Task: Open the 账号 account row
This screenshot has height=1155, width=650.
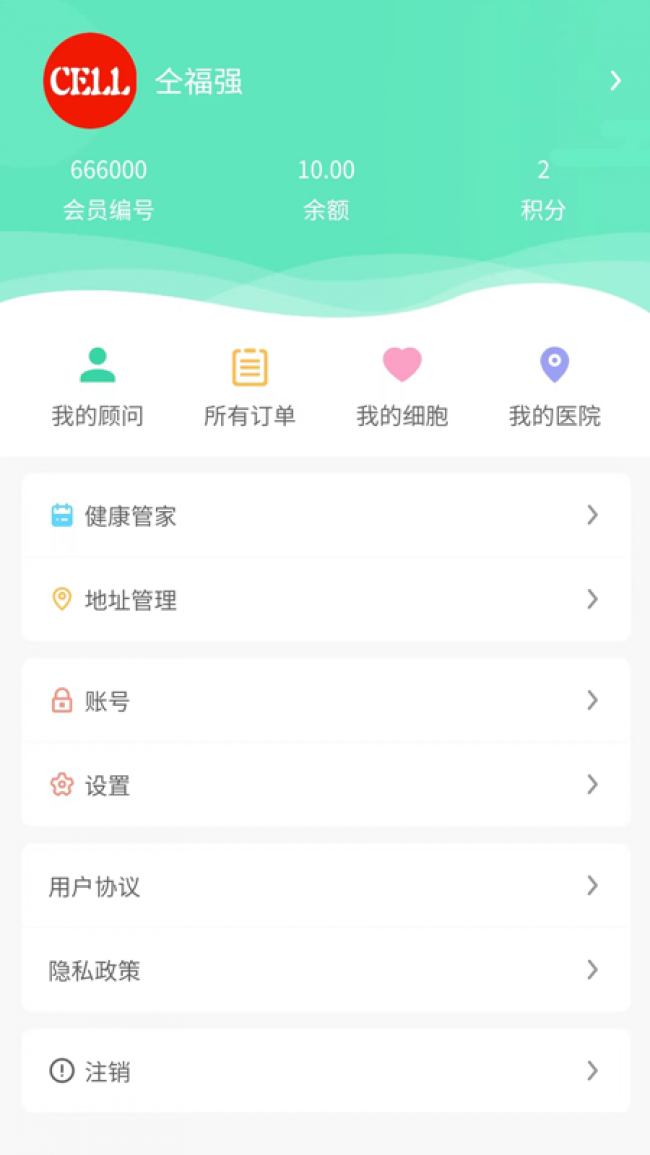Action: (325, 700)
